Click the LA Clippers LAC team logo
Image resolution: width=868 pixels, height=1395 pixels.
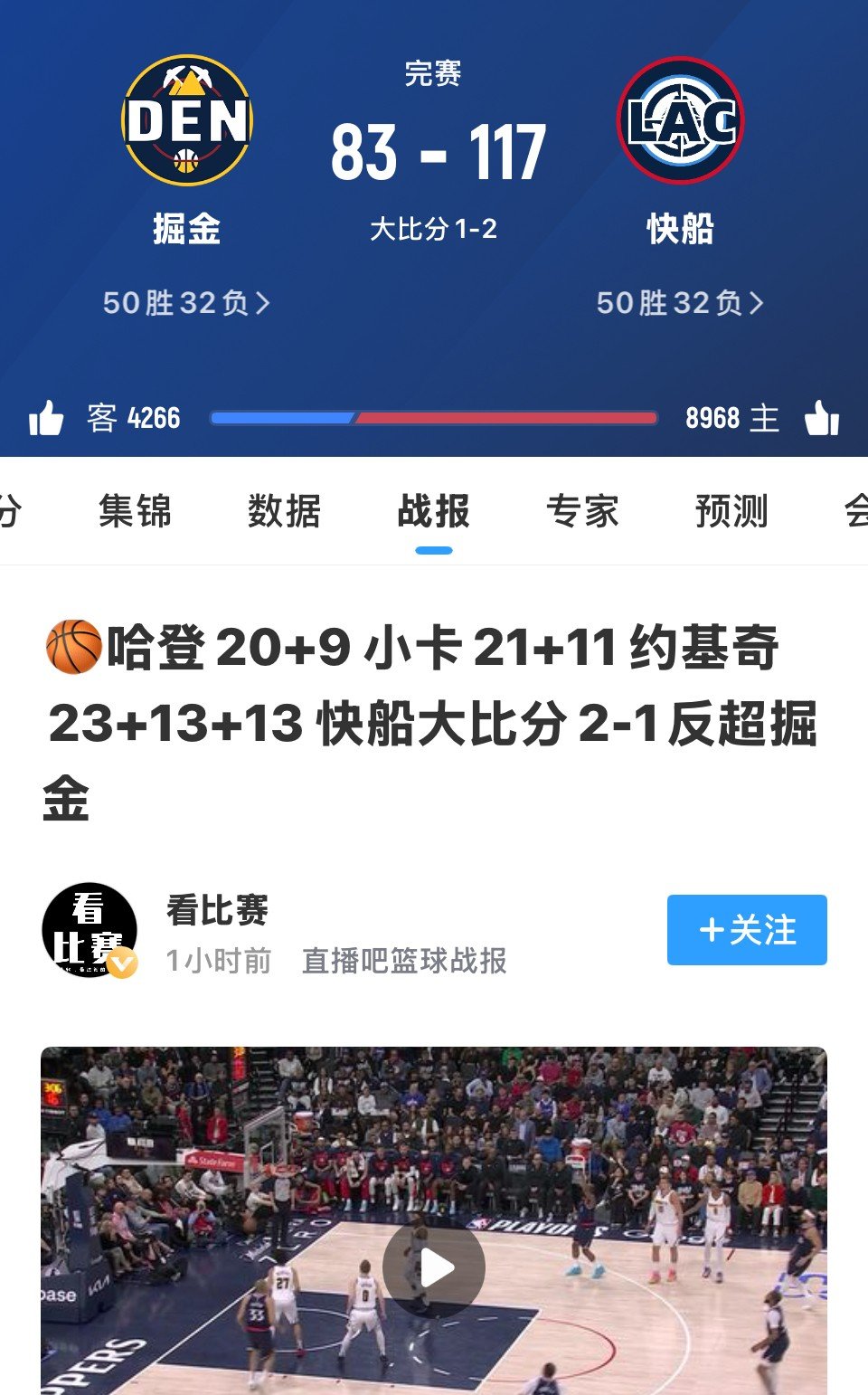pyautogui.click(x=684, y=118)
